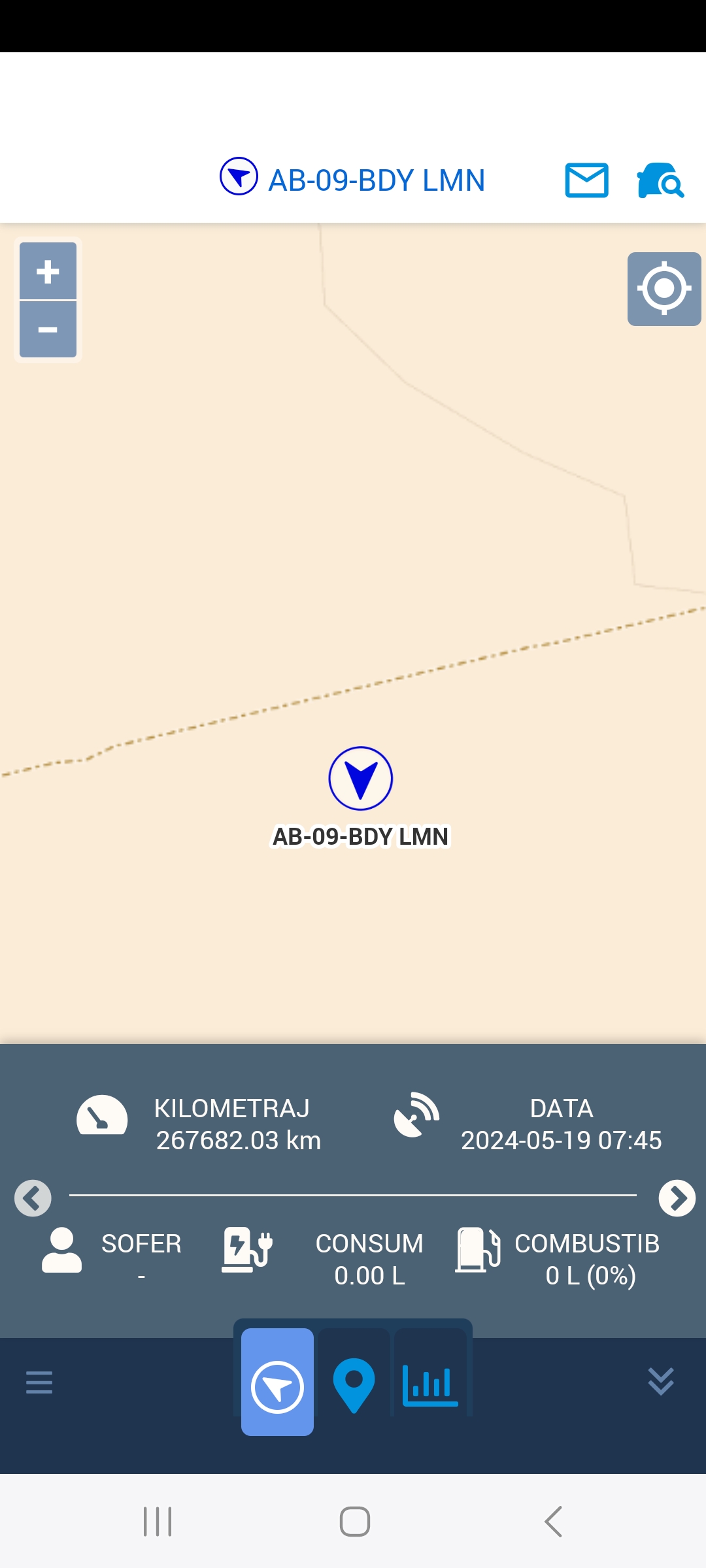Go back using system back button
706x1568 pixels.
[553, 1522]
